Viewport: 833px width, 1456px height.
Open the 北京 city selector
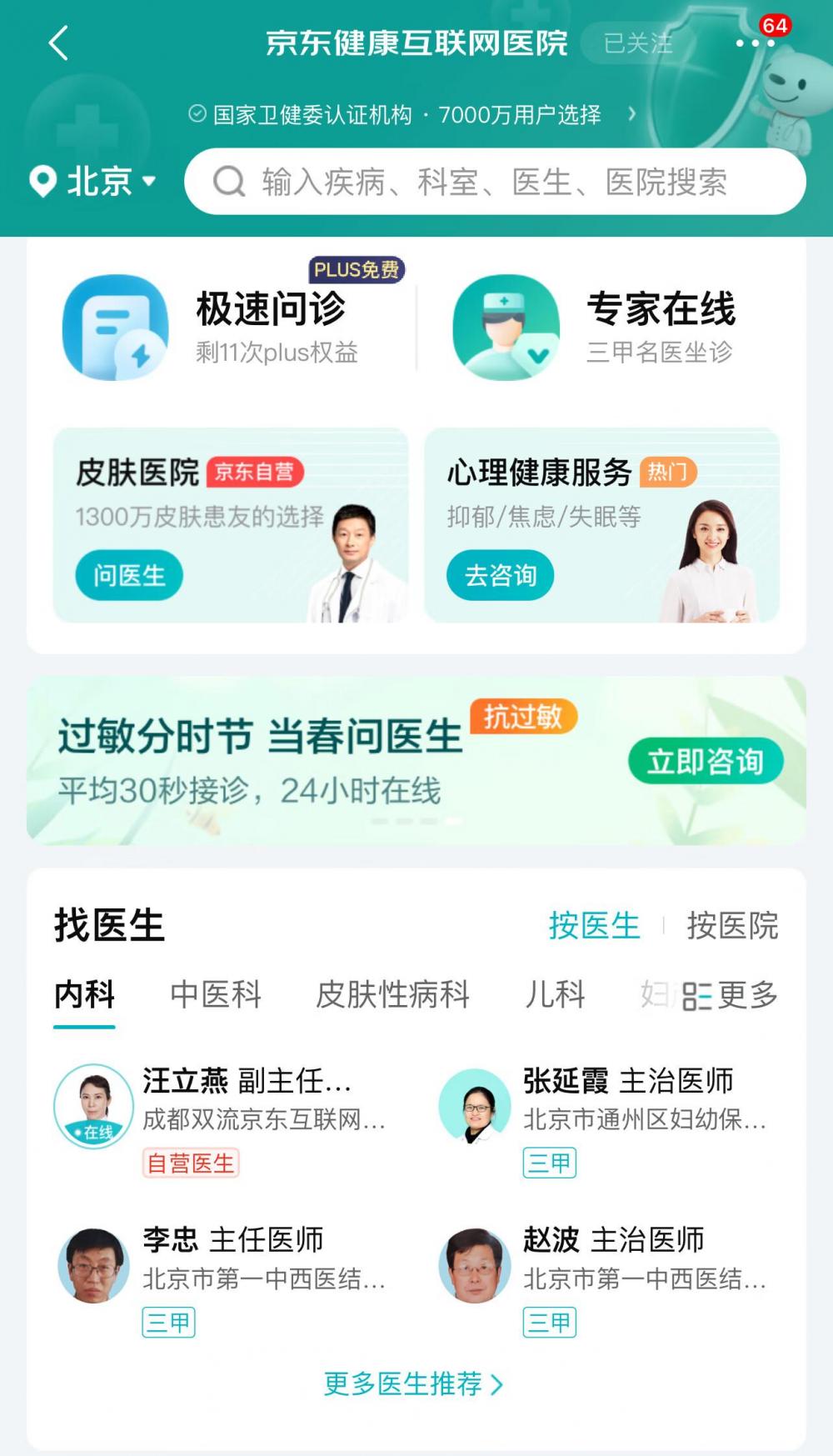tap(93, 181)
